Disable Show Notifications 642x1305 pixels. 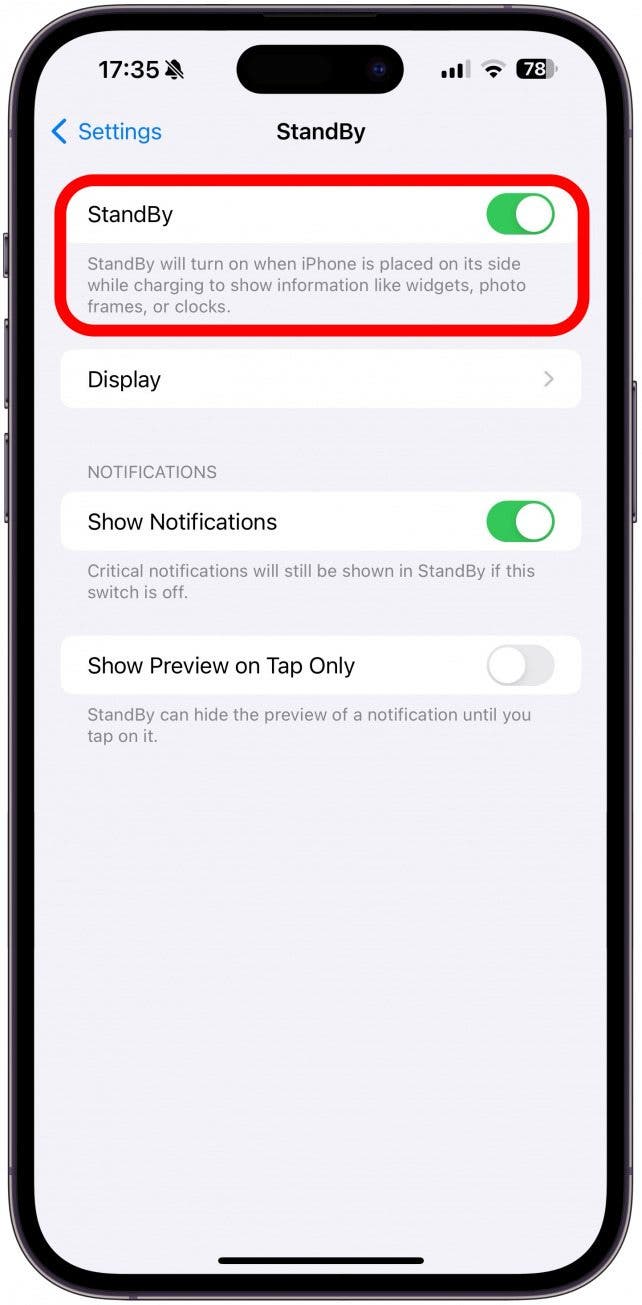[519, 522]
